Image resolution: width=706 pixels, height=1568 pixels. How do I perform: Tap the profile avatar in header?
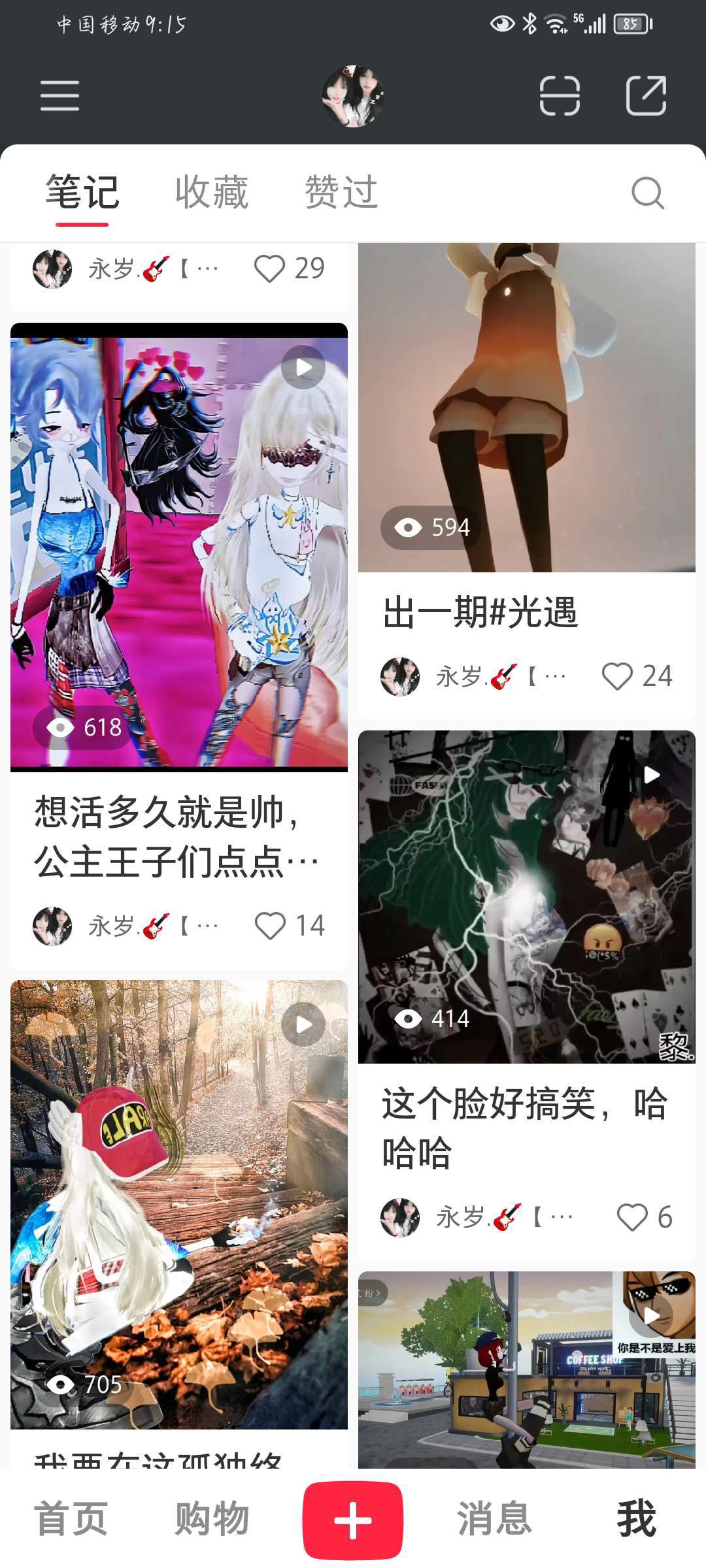click(x=353, y=96)
